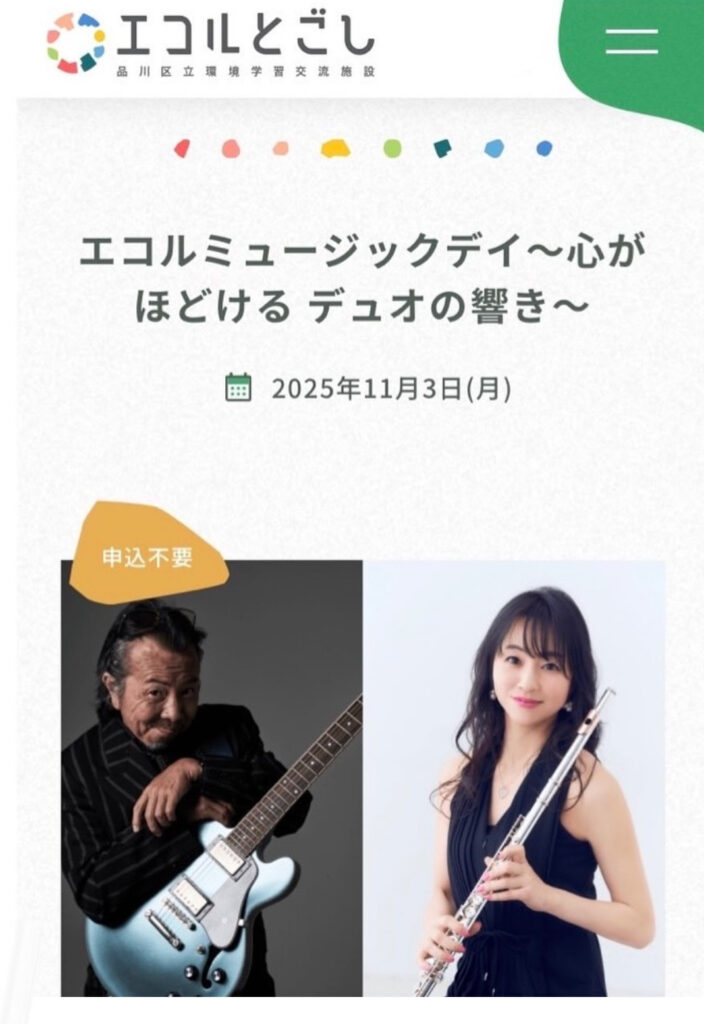Open the hamburger menu
This screenshot has width=704, height=1024.
[x=631, y=42]
